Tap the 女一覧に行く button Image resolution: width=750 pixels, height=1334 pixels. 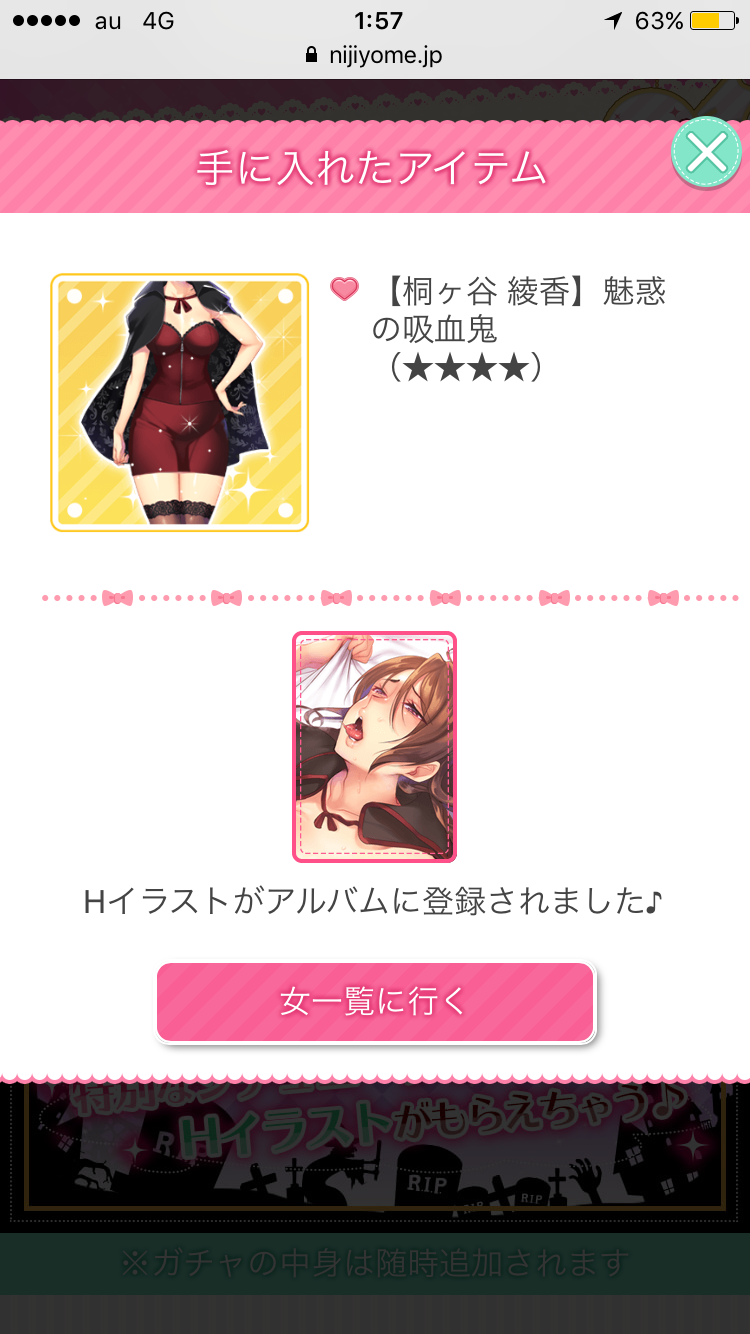tap(375, 1002)
